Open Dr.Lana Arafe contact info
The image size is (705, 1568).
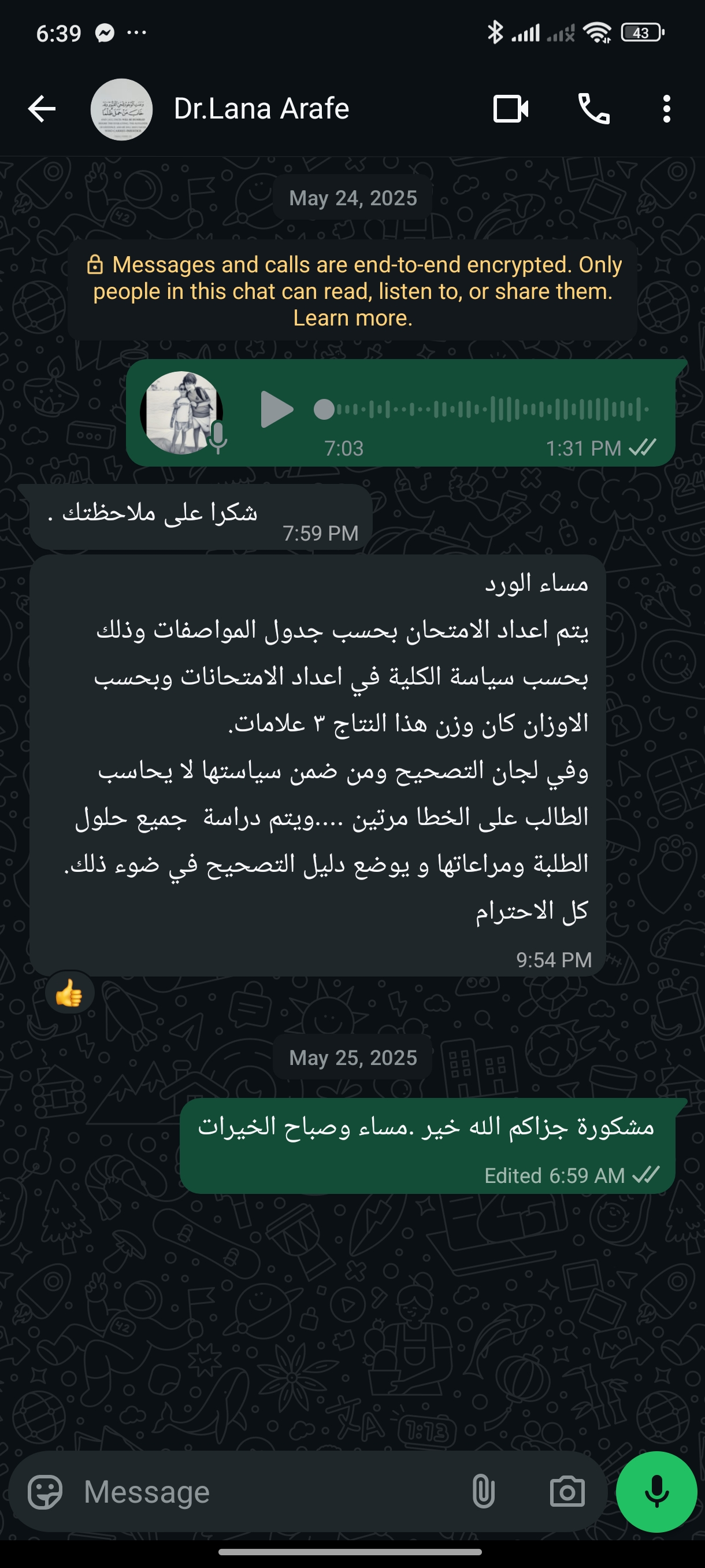(x=262, y=110)
